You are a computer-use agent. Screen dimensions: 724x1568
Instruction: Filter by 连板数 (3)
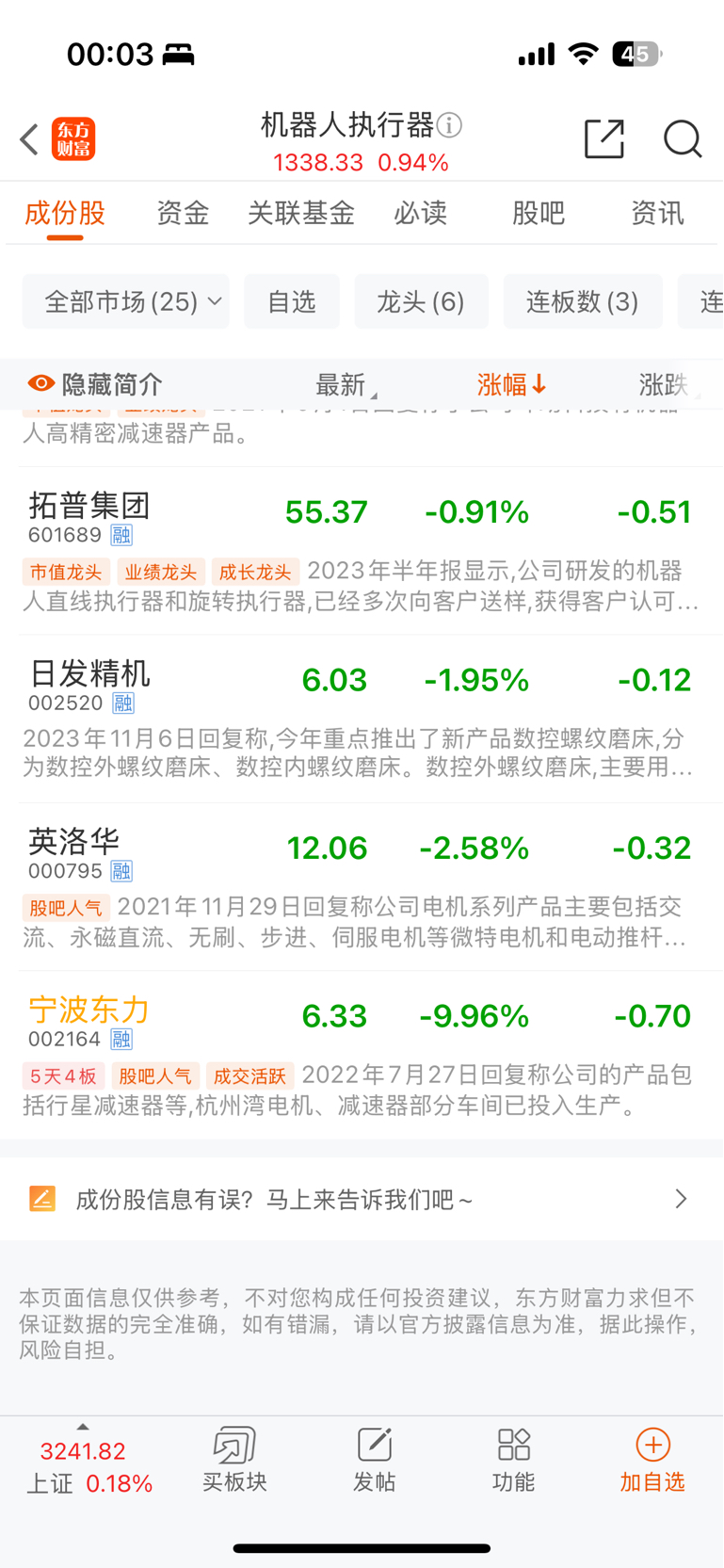(x=583, y=302)
